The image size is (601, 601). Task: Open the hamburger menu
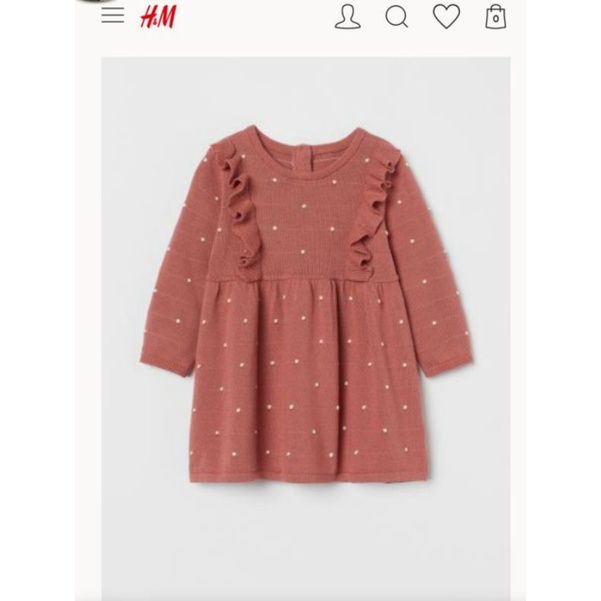(113, 16)
